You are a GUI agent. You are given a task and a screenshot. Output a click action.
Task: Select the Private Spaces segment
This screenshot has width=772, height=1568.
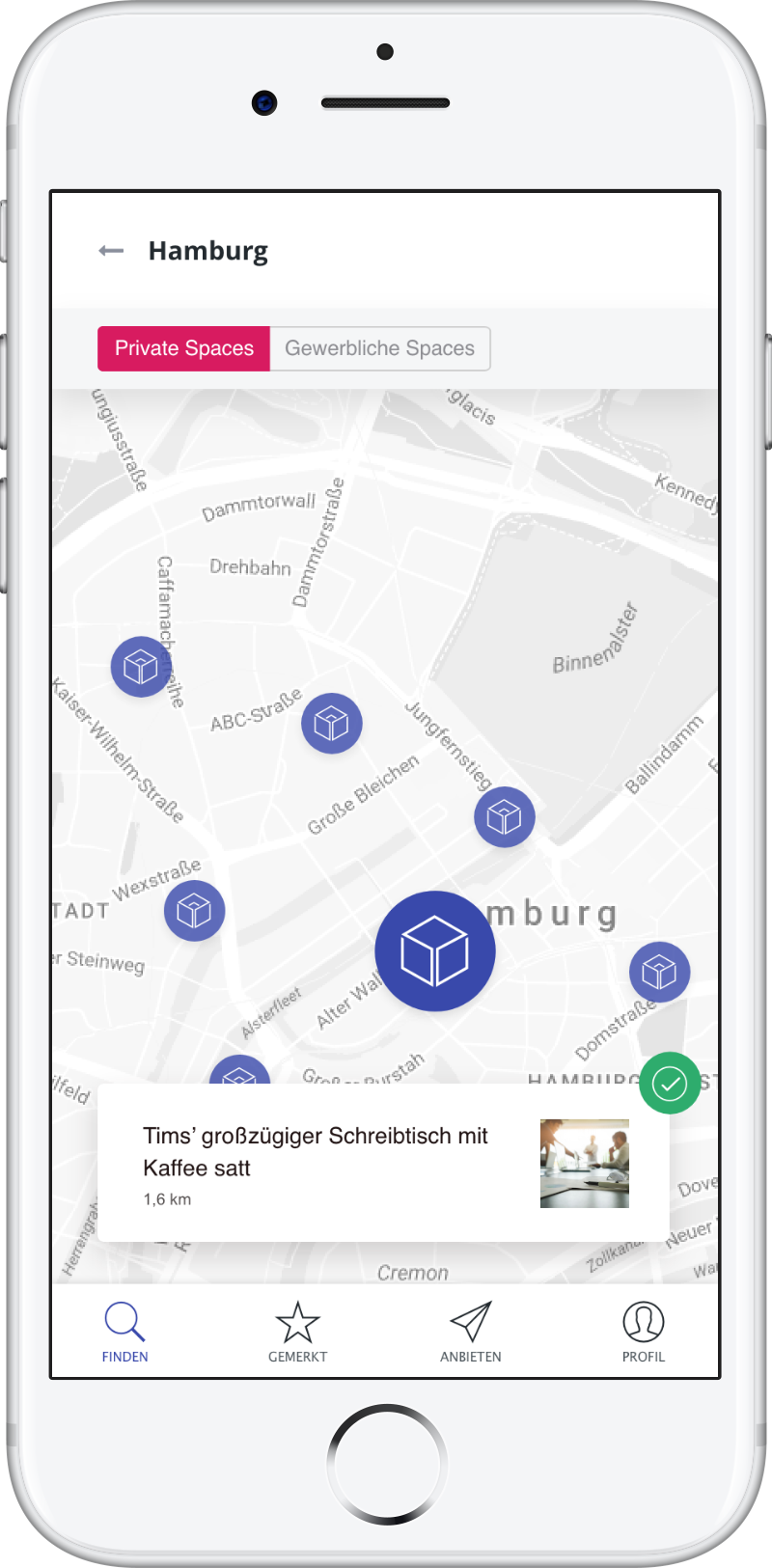tap(183, 348)
